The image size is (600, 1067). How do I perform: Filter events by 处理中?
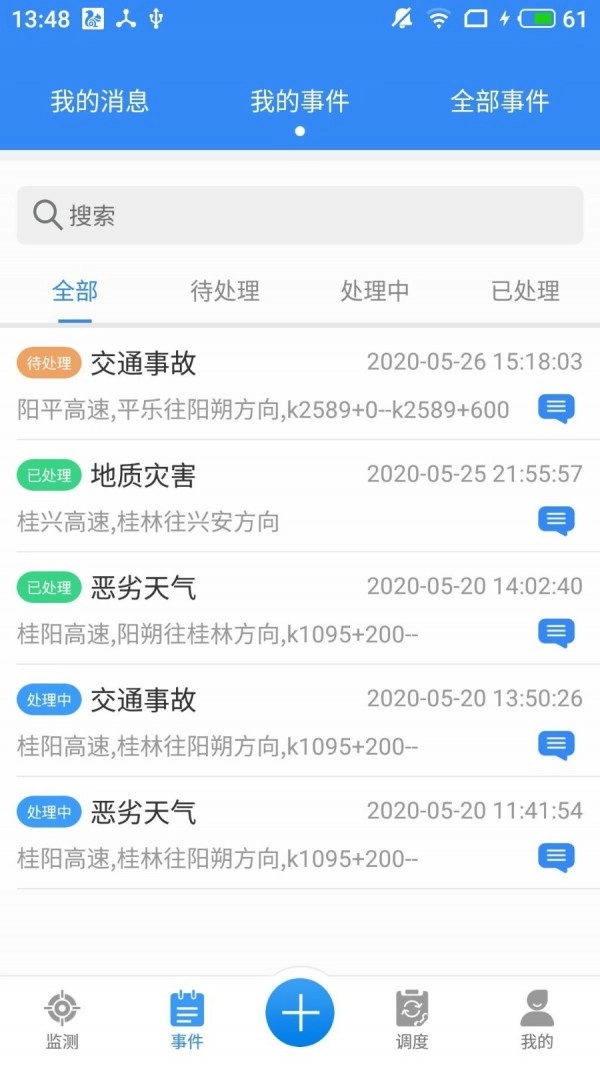[x=375, y=291]
